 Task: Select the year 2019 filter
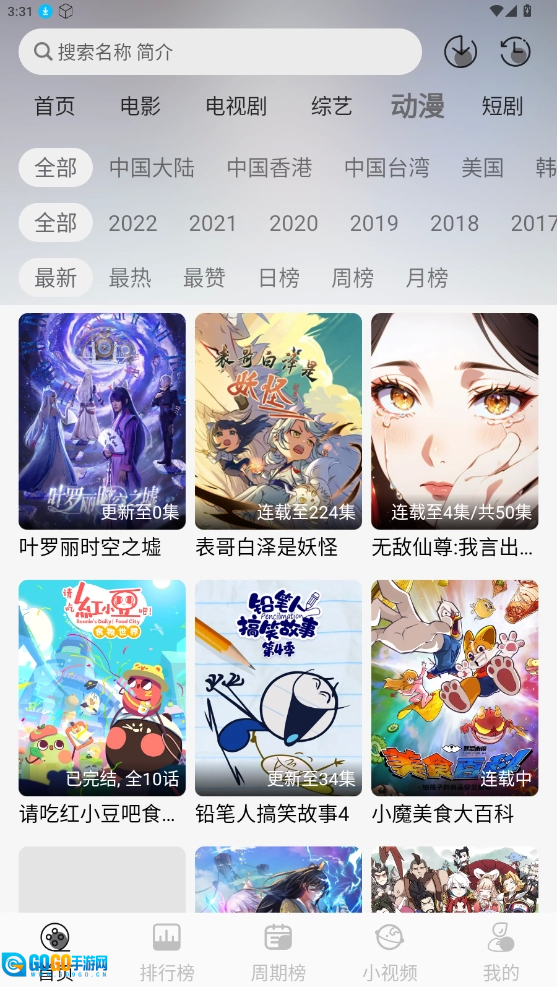(x=374, y=223)
